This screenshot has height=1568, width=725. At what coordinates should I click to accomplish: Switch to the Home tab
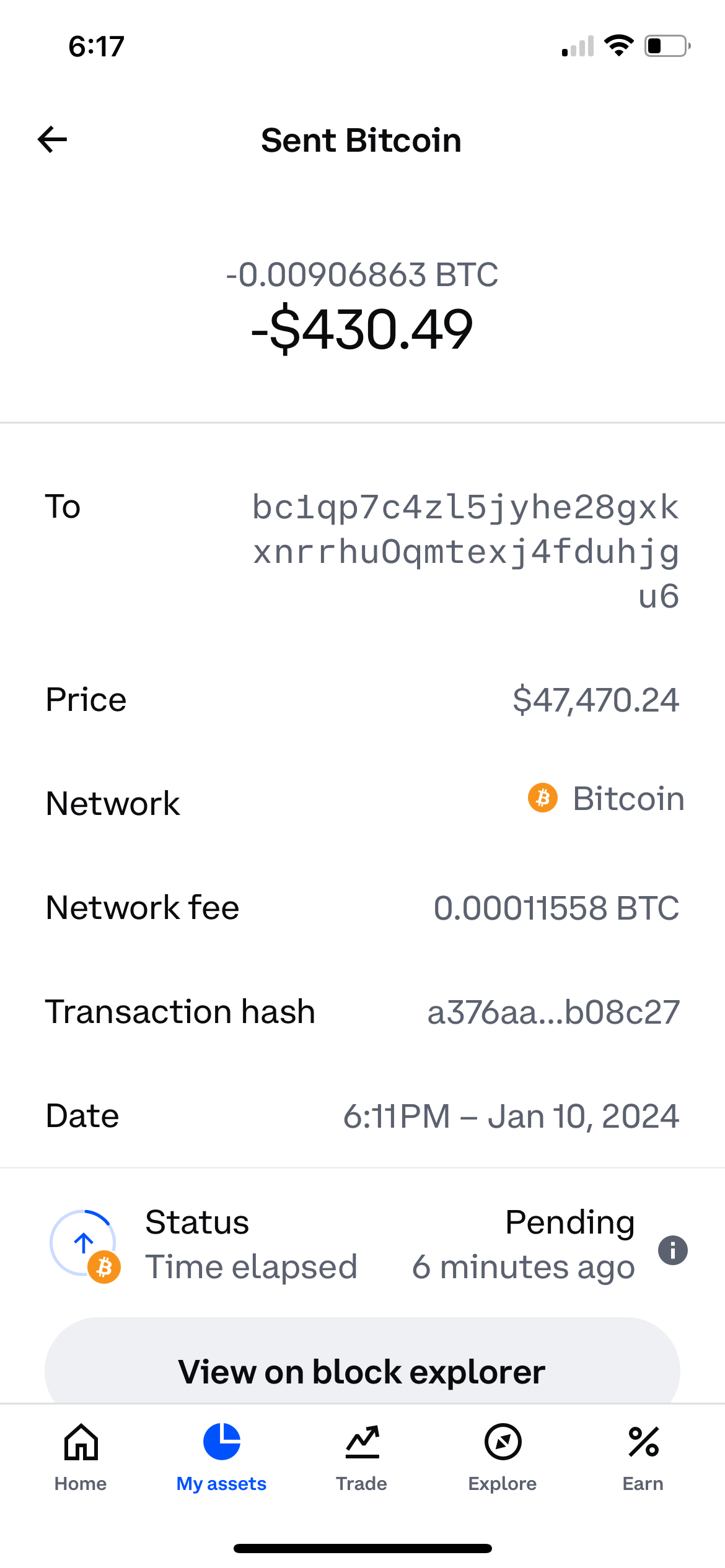point(81,1457)
